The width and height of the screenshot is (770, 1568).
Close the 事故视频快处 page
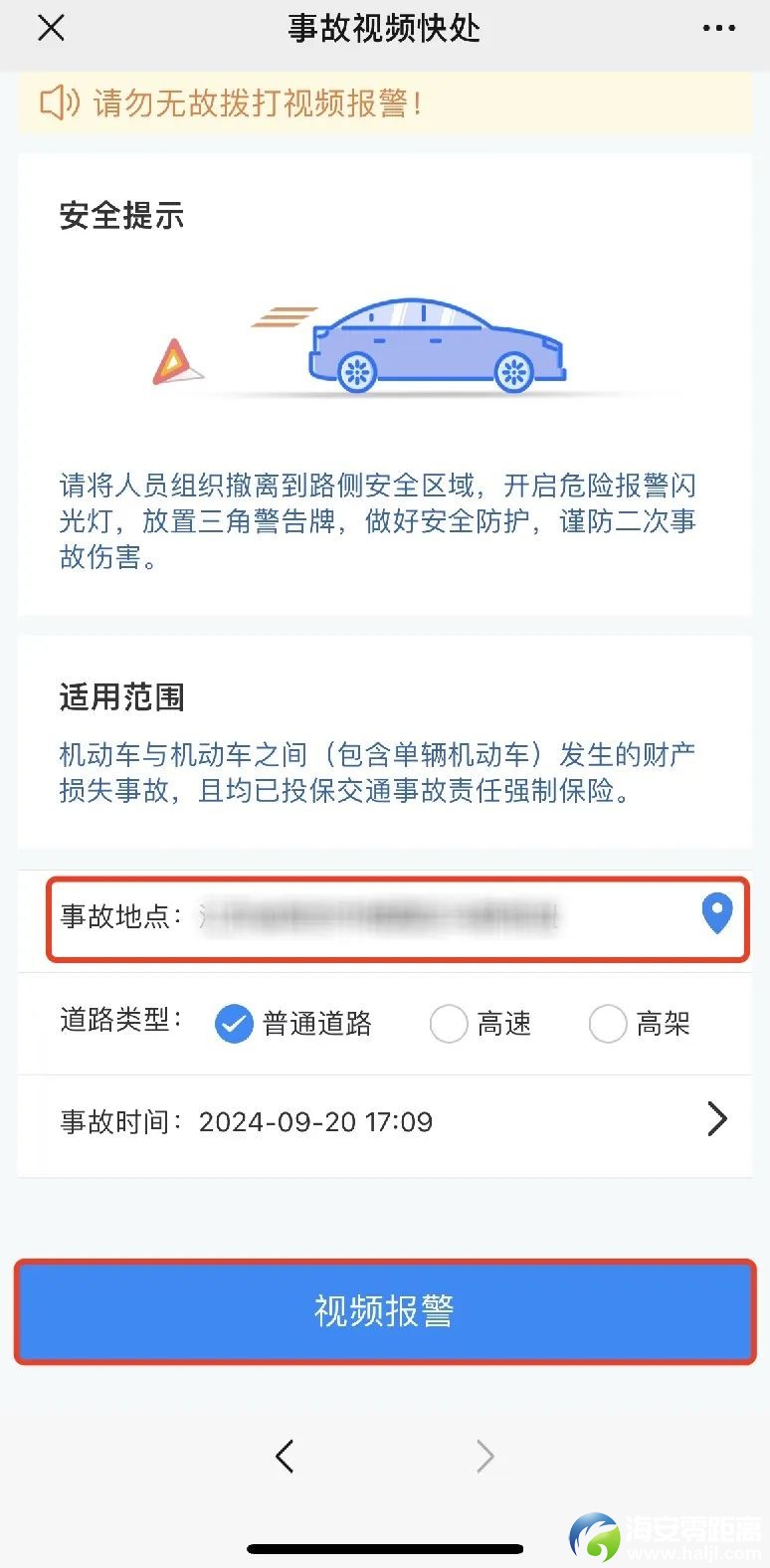(x=51, y=28)
